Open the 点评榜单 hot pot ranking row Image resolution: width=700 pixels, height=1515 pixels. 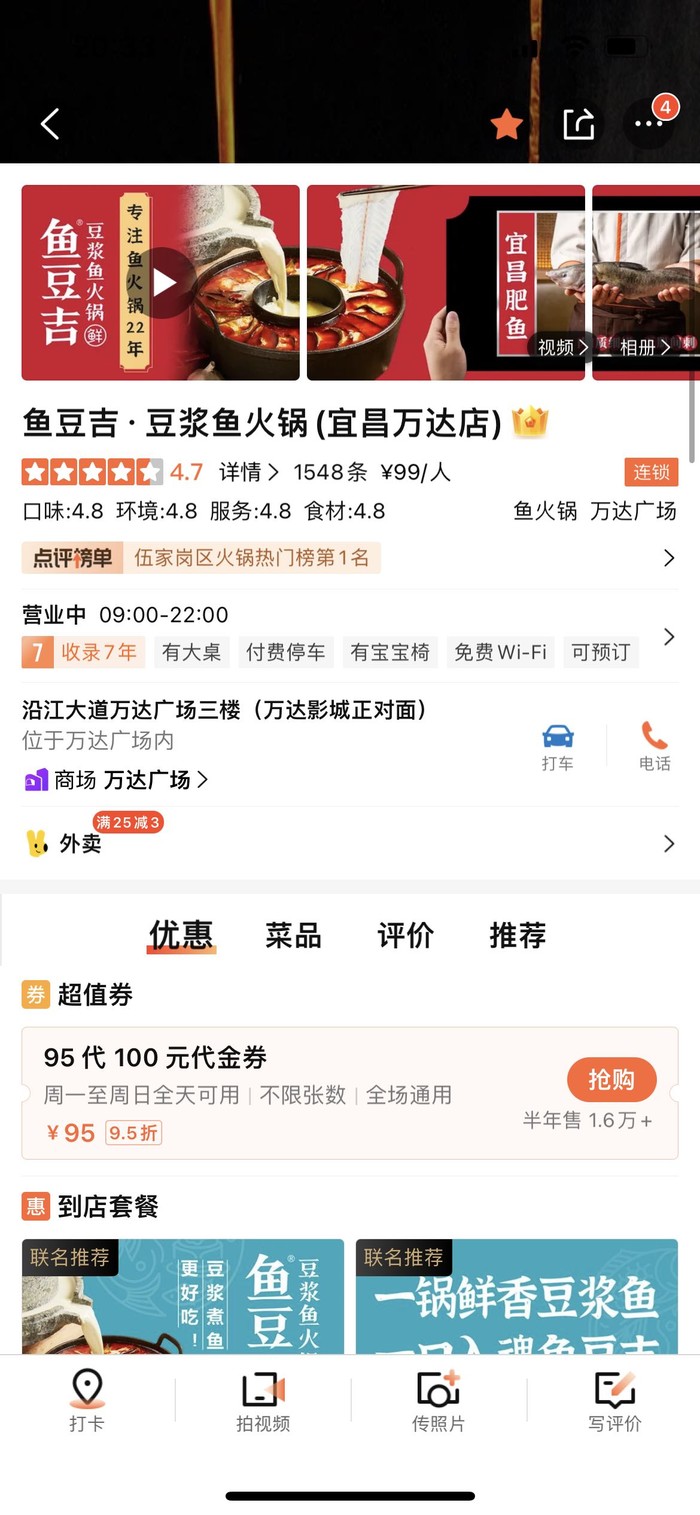tap(350, 558)
